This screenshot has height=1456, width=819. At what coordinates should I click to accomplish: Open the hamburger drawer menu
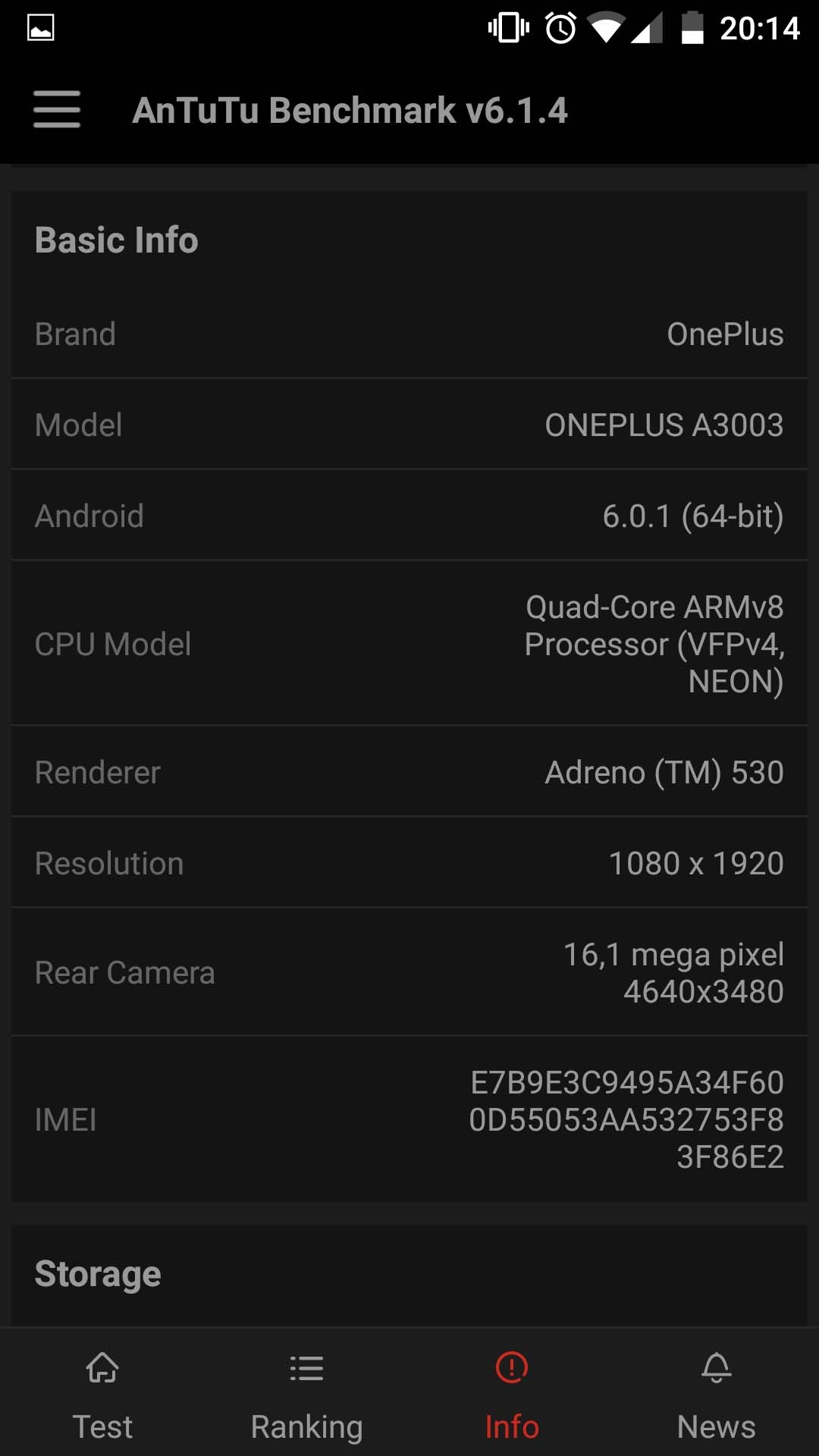(57, 109)
